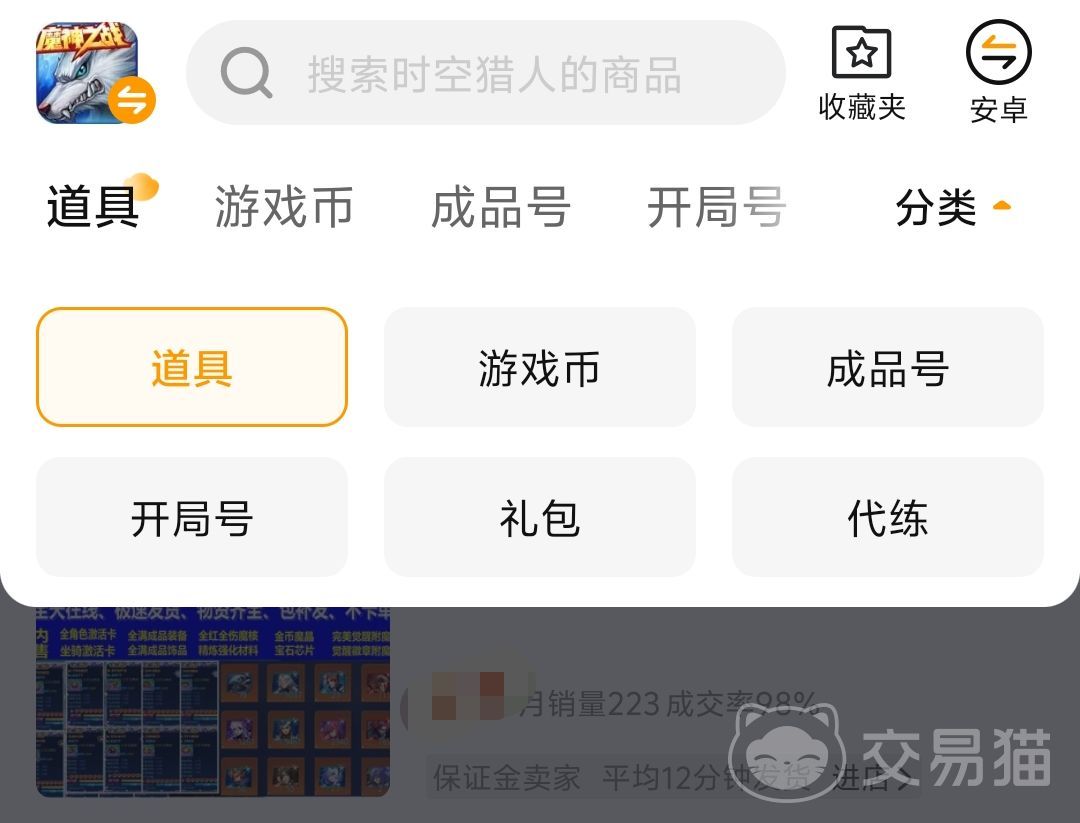1080x823 pixels.
Task: Select the 道具 category chip
Action: pos(192,368)
